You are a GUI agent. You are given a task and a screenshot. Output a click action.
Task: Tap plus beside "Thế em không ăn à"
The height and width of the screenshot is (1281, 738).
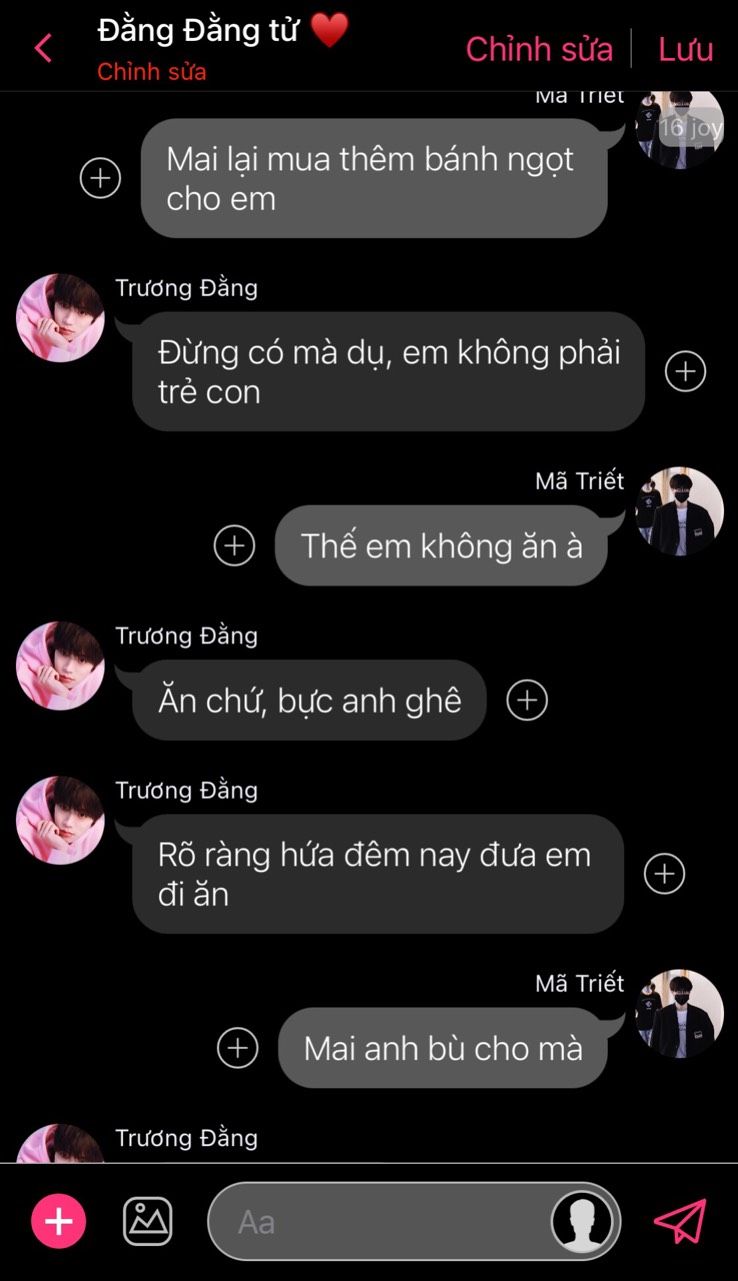click(x=234, y=545)
